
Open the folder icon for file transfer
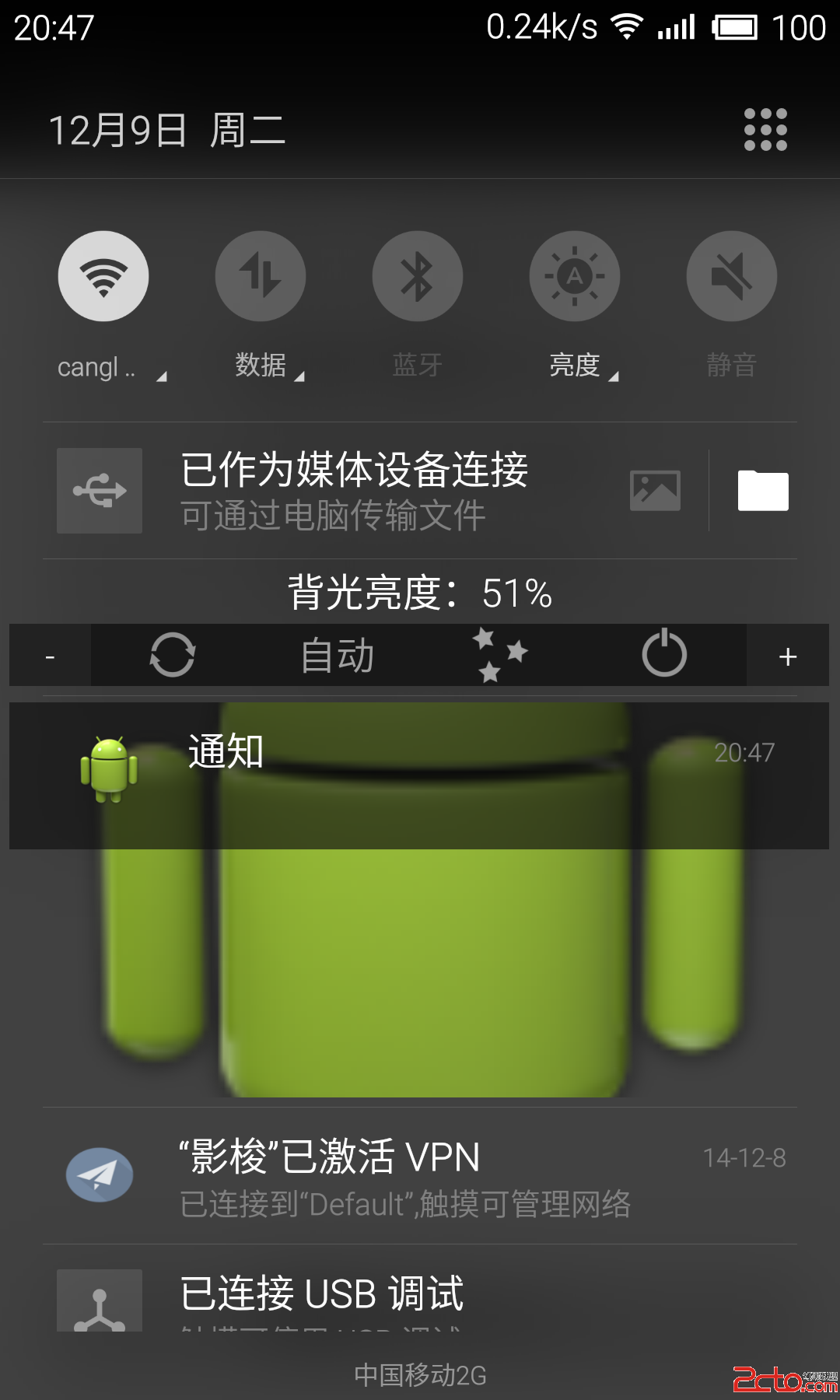click(780, 491)
